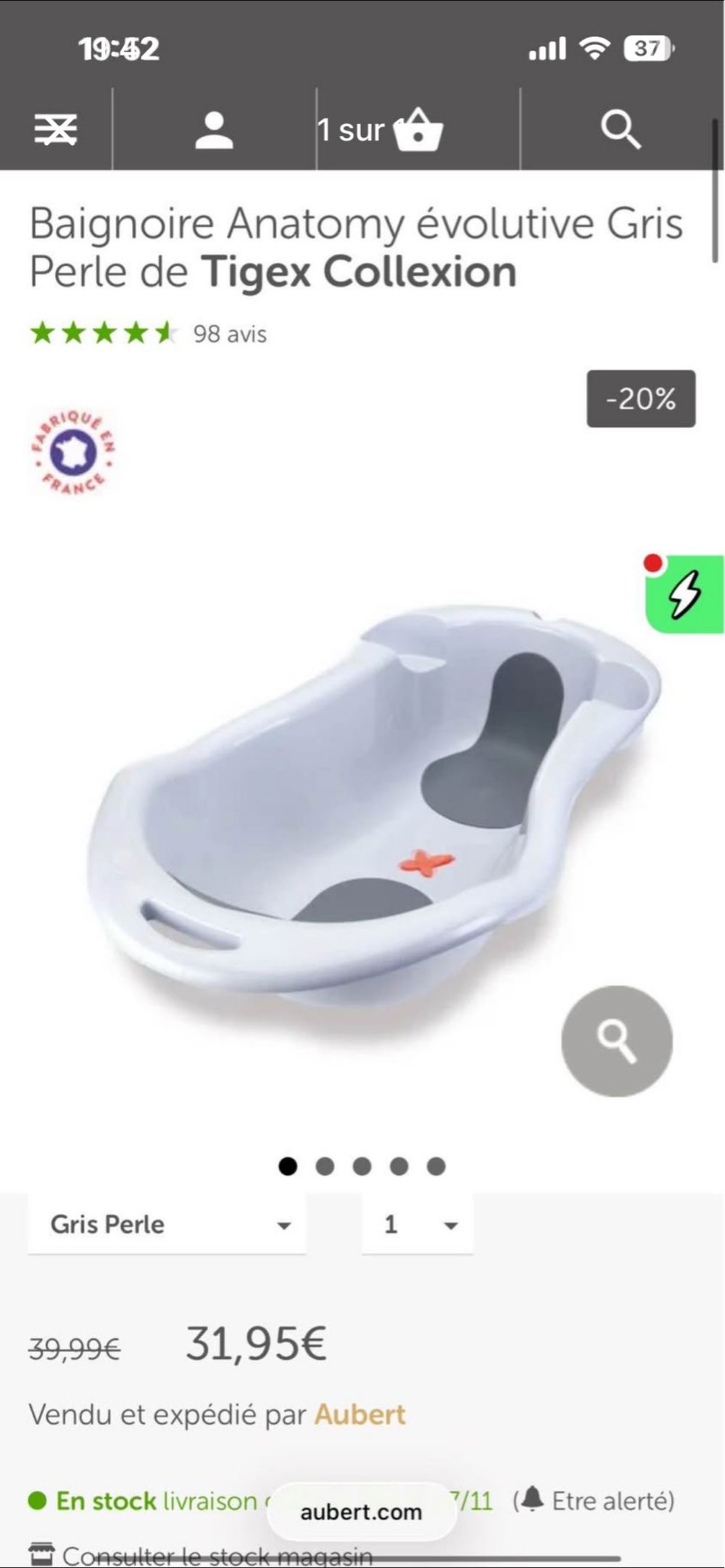Tap the green lightning bolt badge

click(x=684, y=594)
